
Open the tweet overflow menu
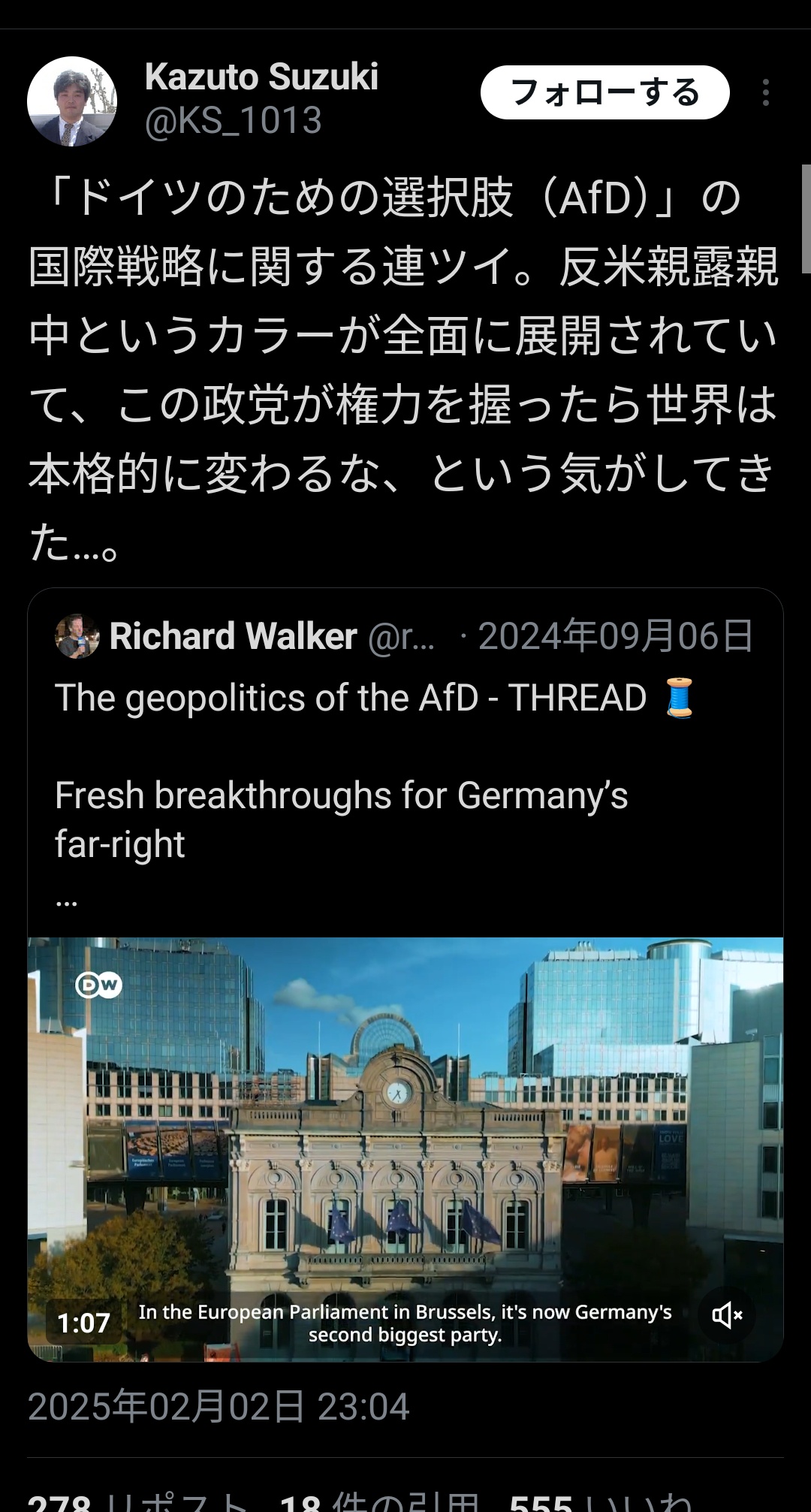point(765,92)
